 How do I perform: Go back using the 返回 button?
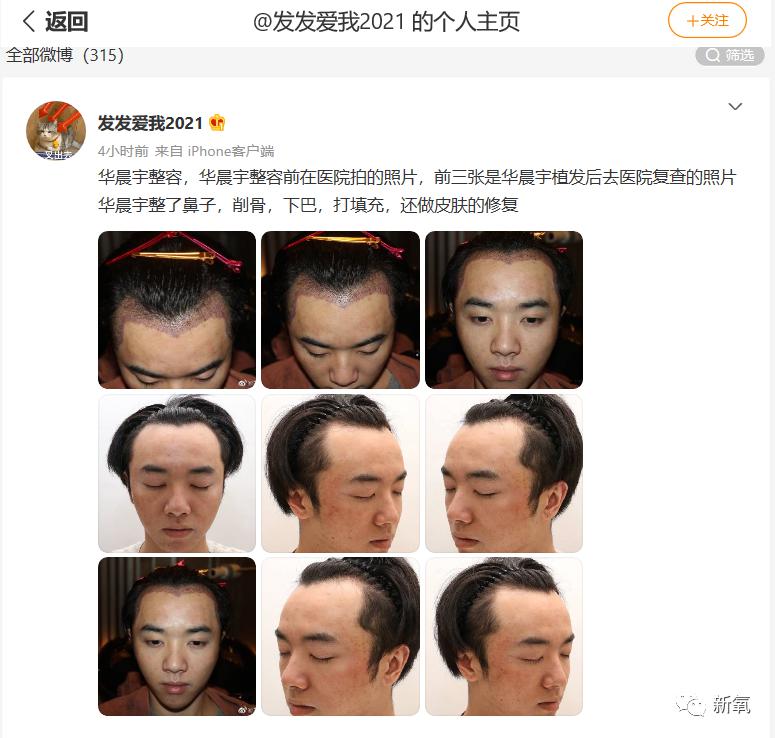coord(55,21)
